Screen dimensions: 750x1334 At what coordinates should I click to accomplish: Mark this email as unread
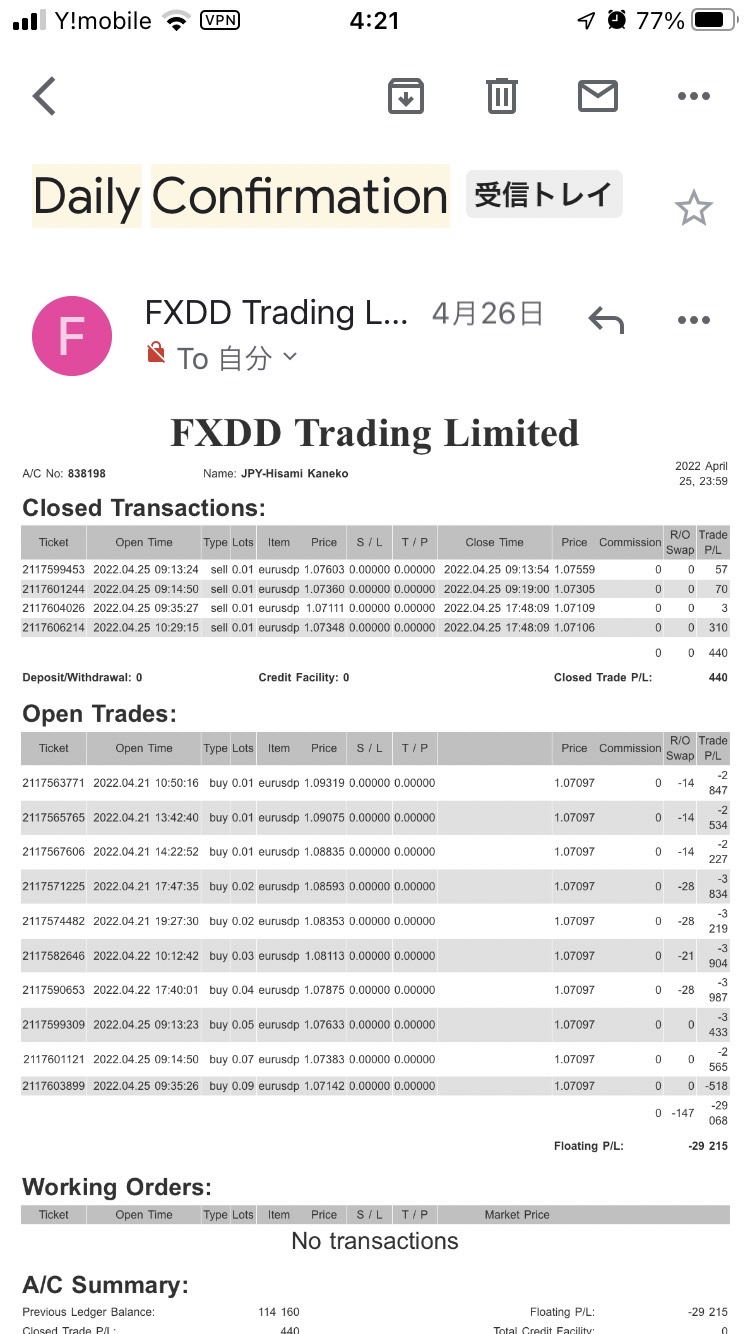[x=598, y=96]
